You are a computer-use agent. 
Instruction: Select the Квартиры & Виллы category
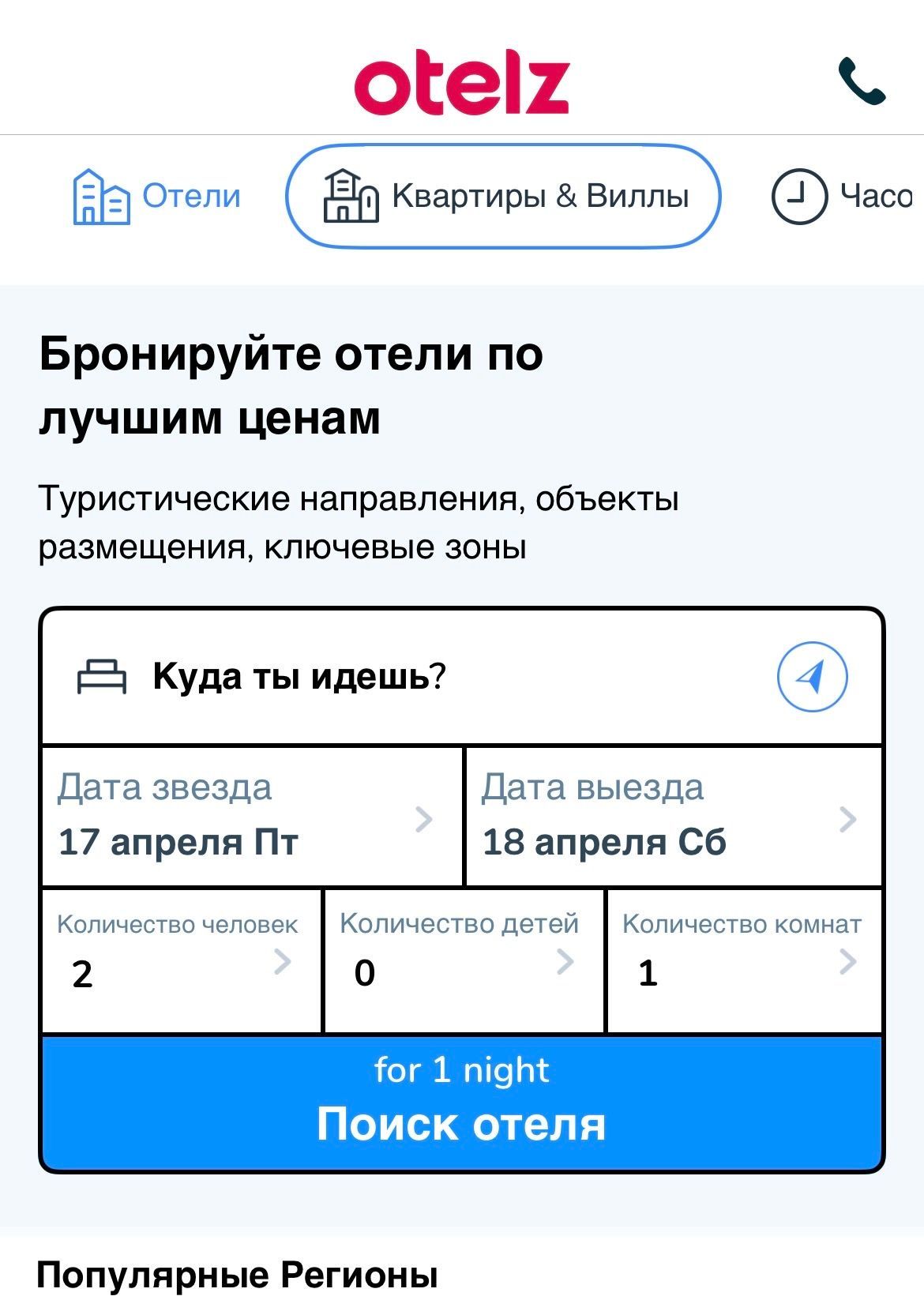coord(501,195)
